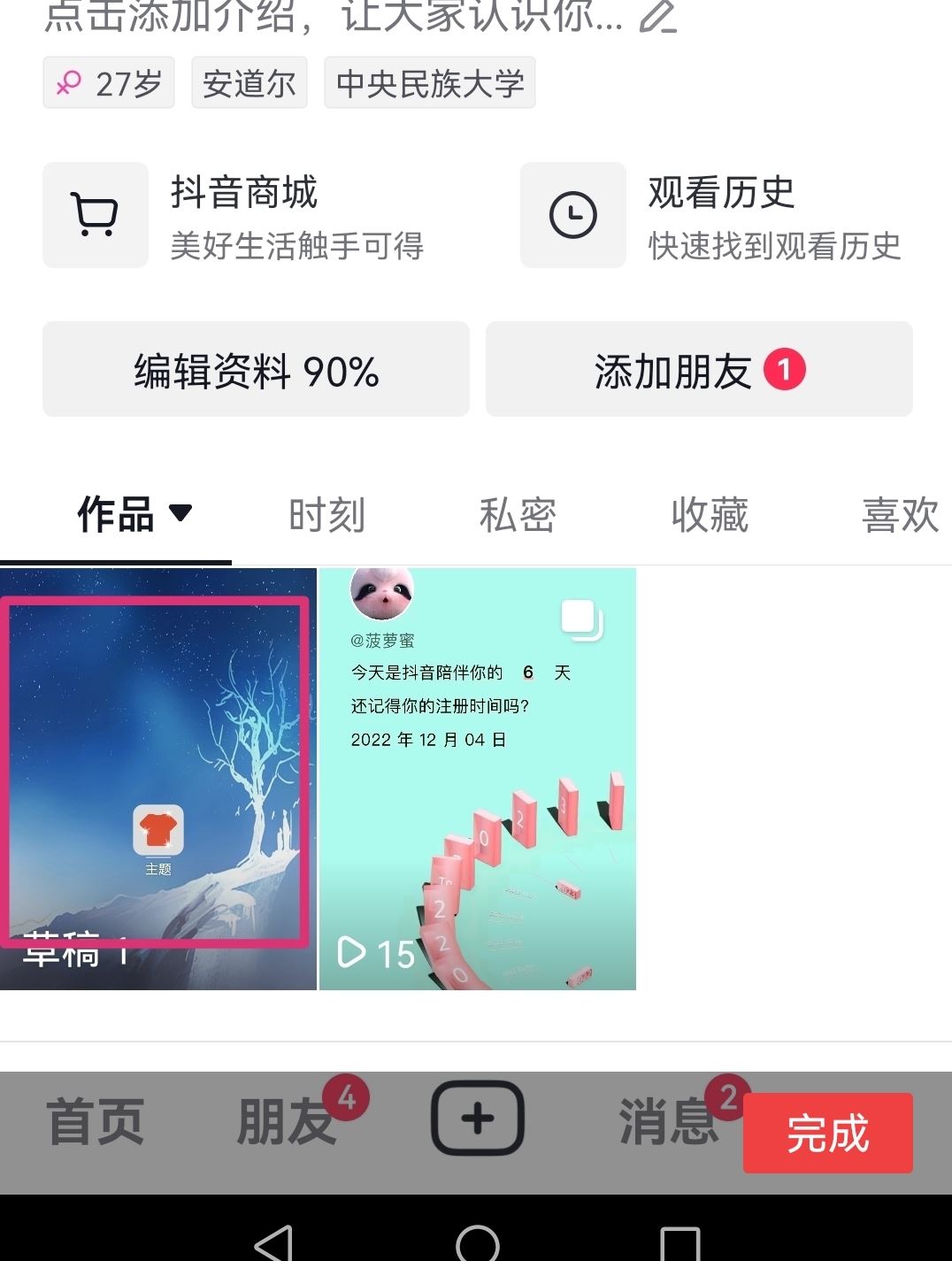This screenshot has width=952, height=1261.
Task: Open the Douyin Mall shopping cart icon
Action: click(95, 213)
